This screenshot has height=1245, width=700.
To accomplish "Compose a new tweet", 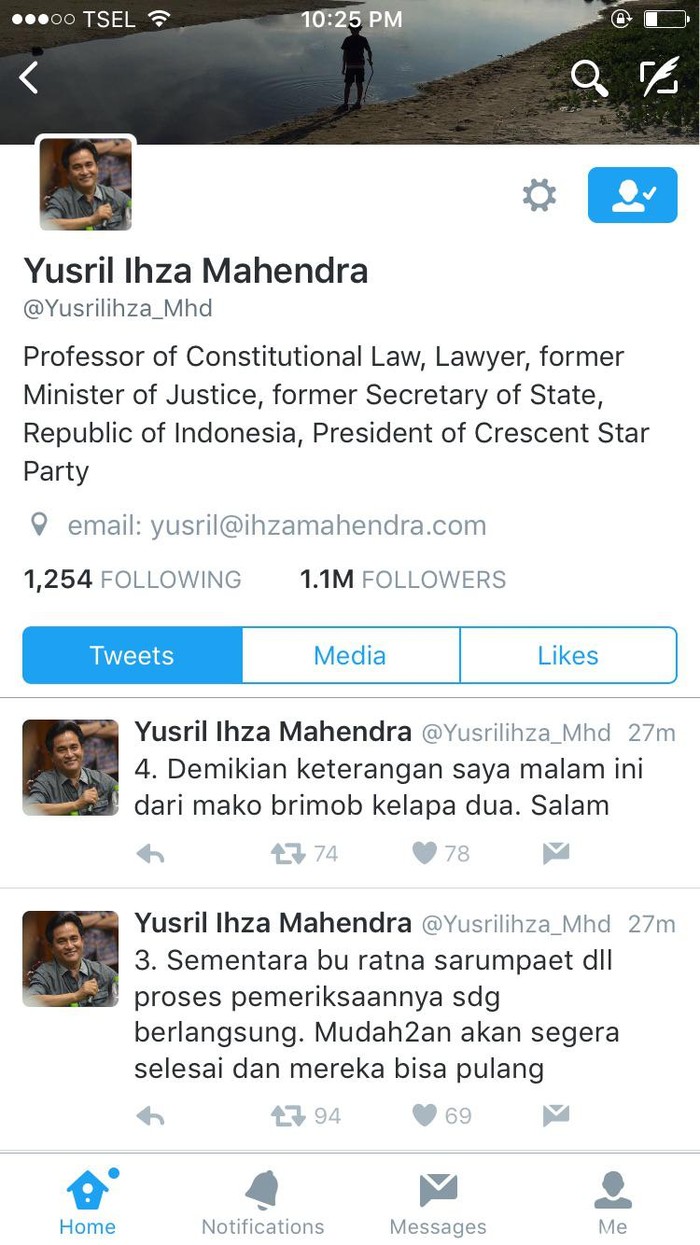I will pyautogui.click(x=659, y=78).
